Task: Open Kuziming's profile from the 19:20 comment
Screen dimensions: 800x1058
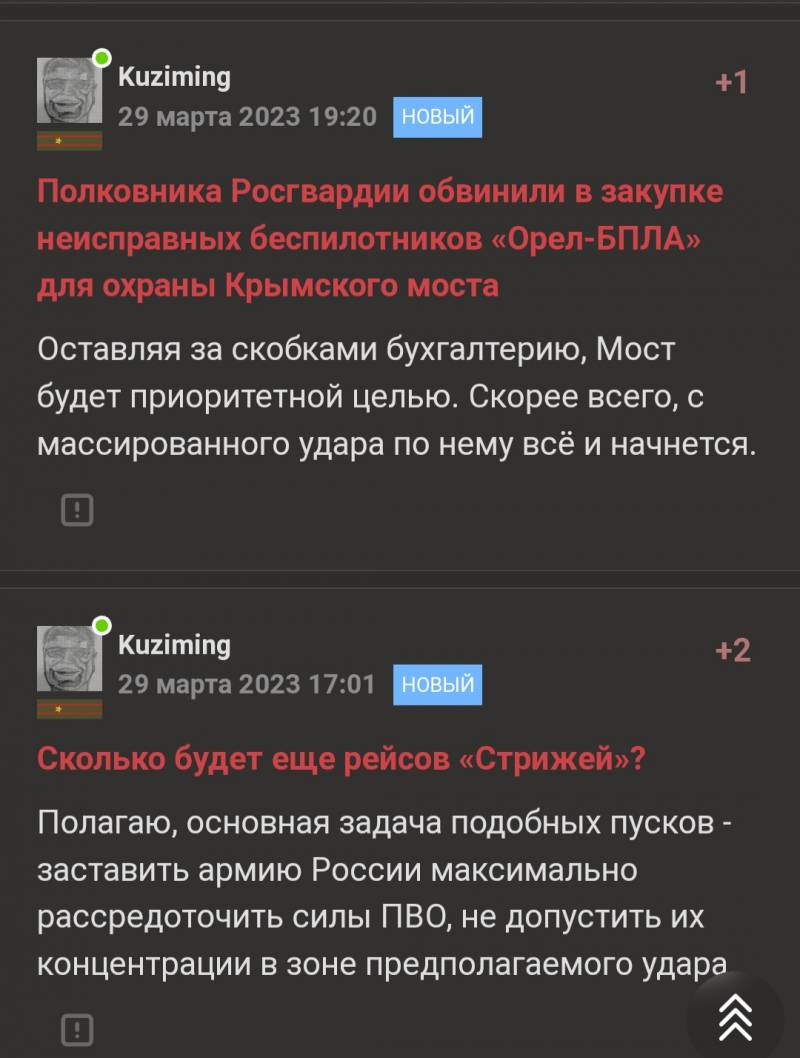Action: (x=174, y=77)
